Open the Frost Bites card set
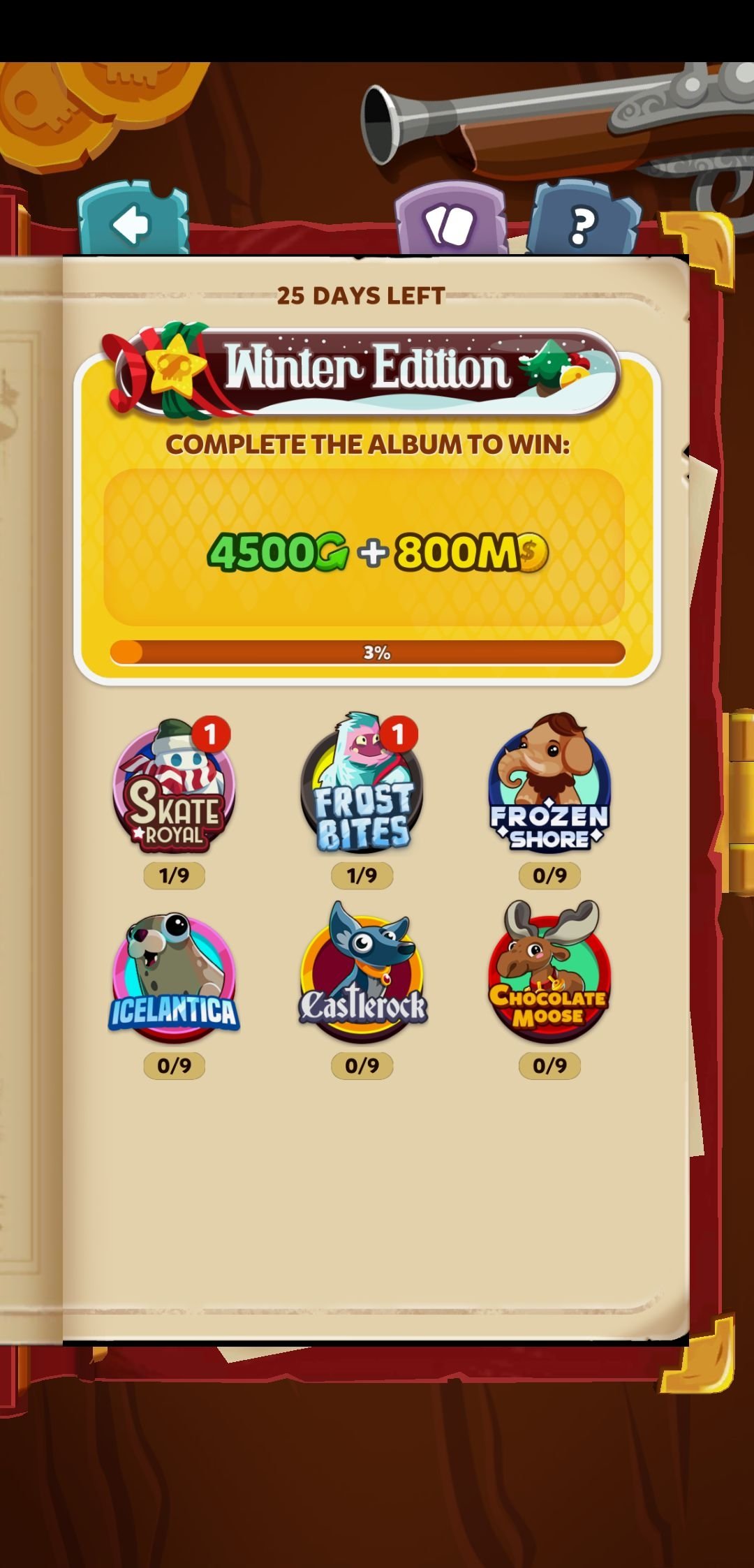Image resolution: width=754 pixels, height=1568 pixels. point(362,783)
